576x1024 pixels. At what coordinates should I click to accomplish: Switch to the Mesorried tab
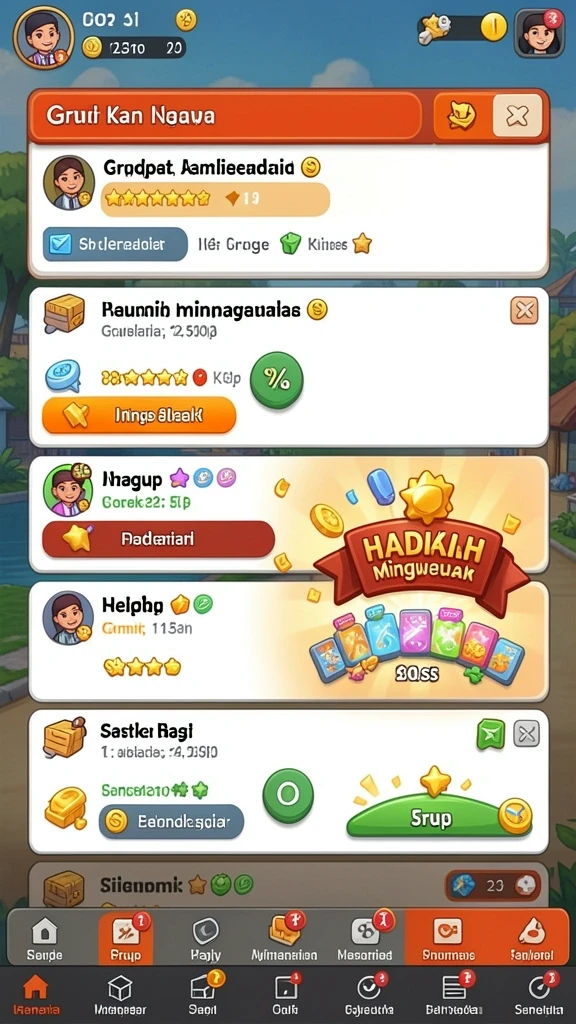point(364,938)
